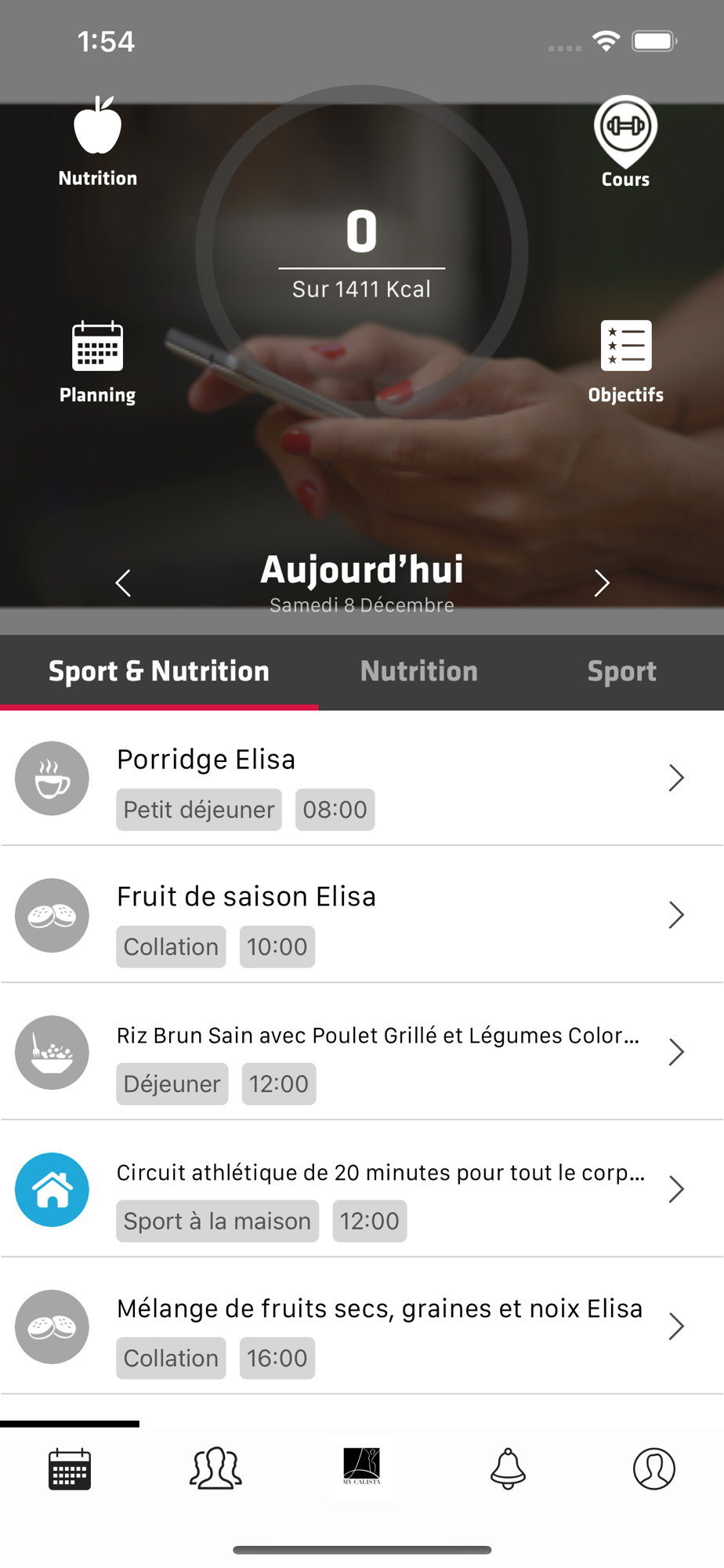Open the community people tab

click(x=215, y=1468)
